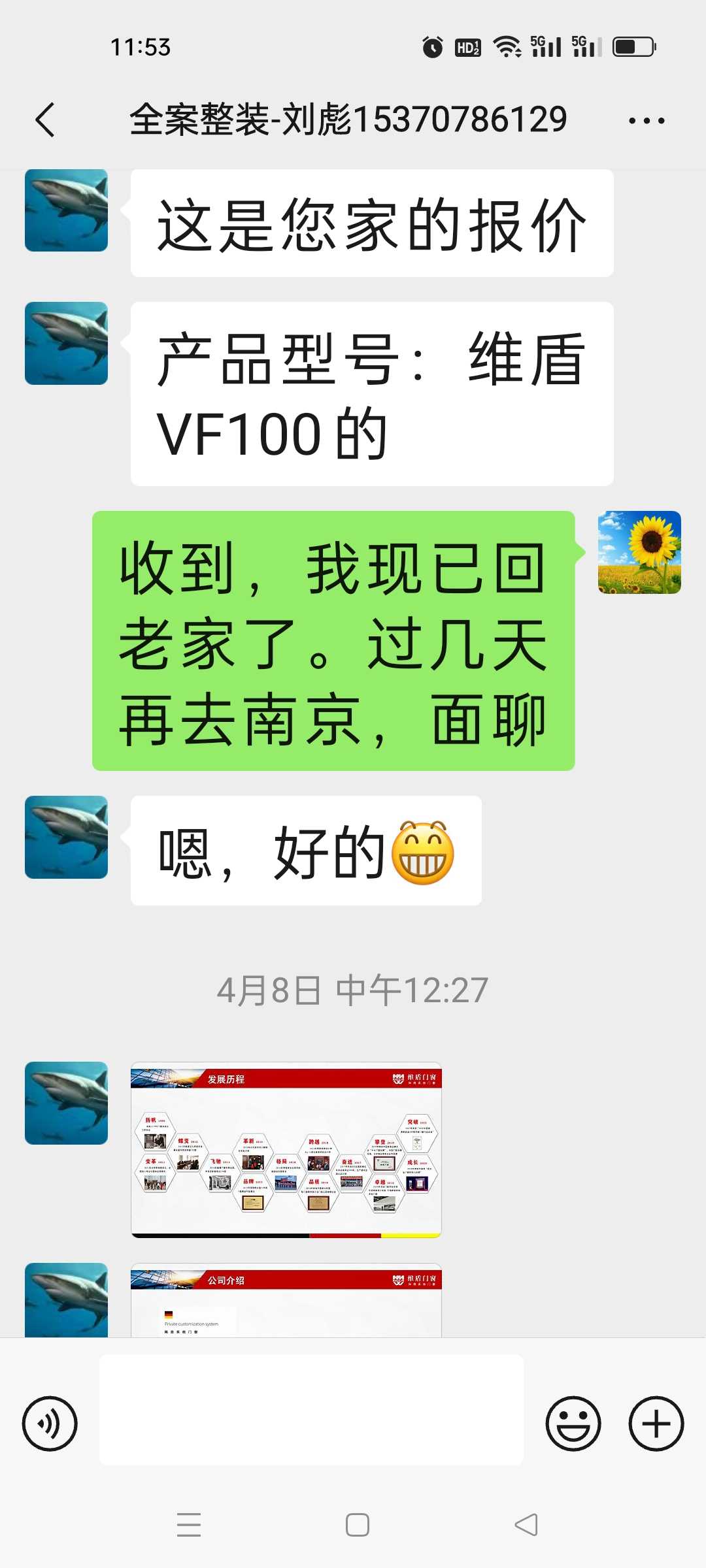The height and width of the screenshot is (1568, 706).
Task: Open the sunflower profile avatar
Action: click(639, 552)
